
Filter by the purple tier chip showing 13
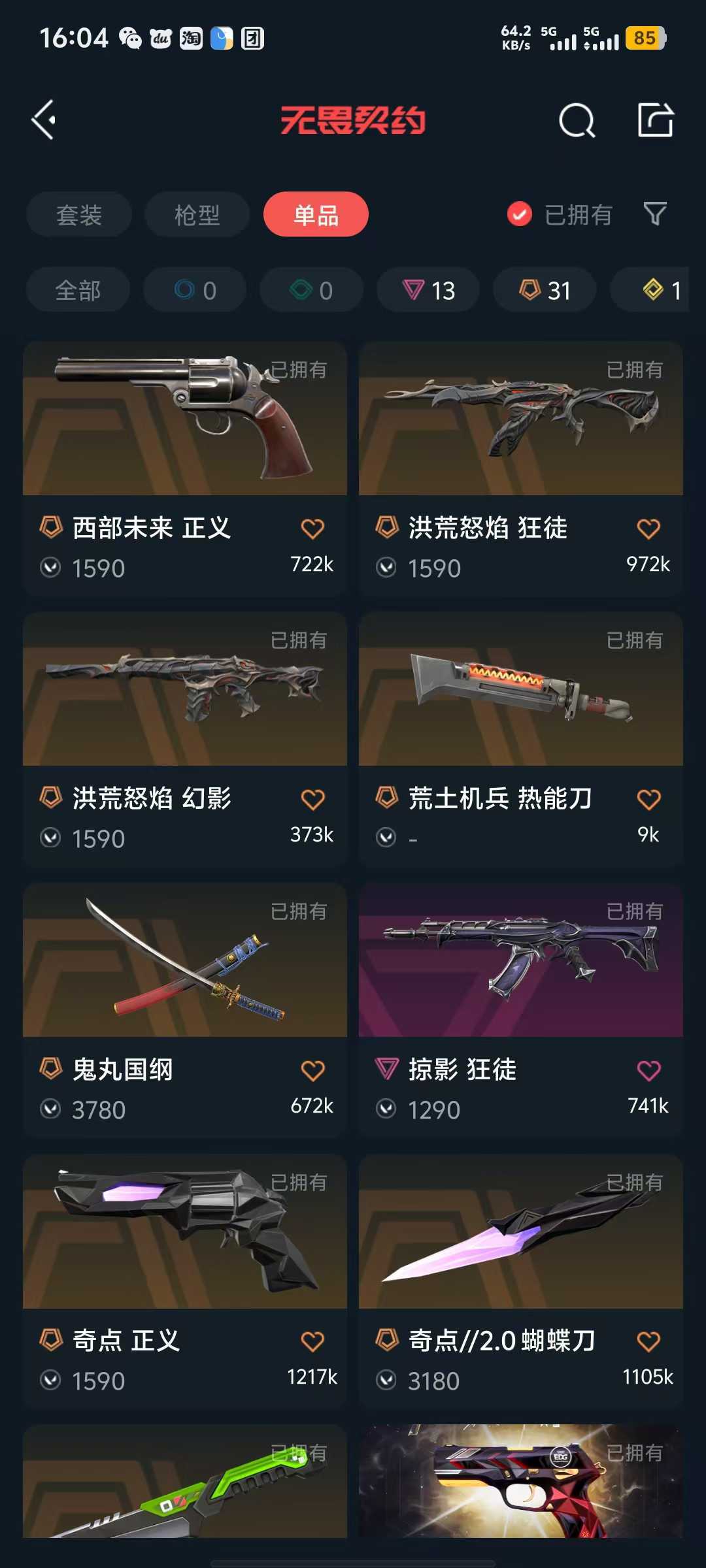[428, 290]
